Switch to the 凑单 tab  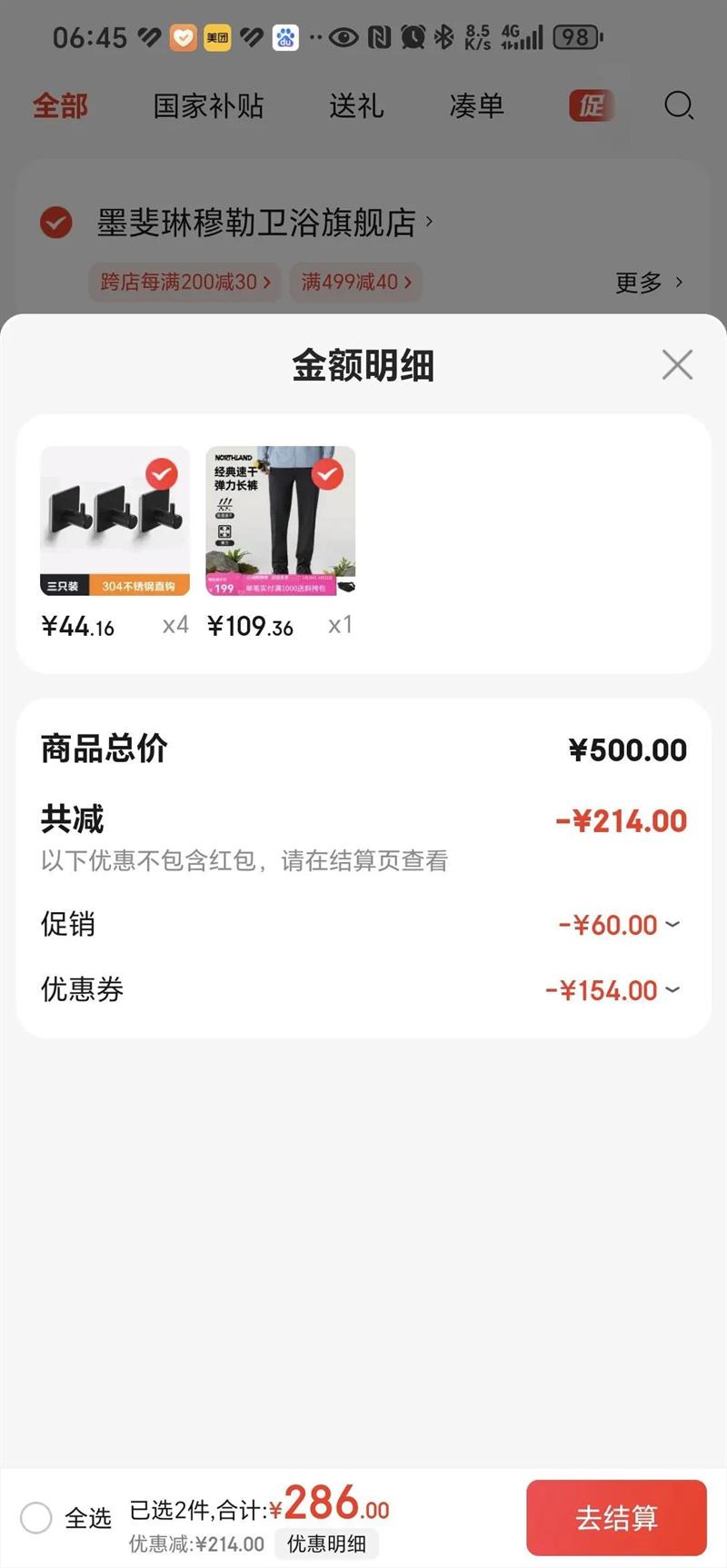[x=476, y=106]
